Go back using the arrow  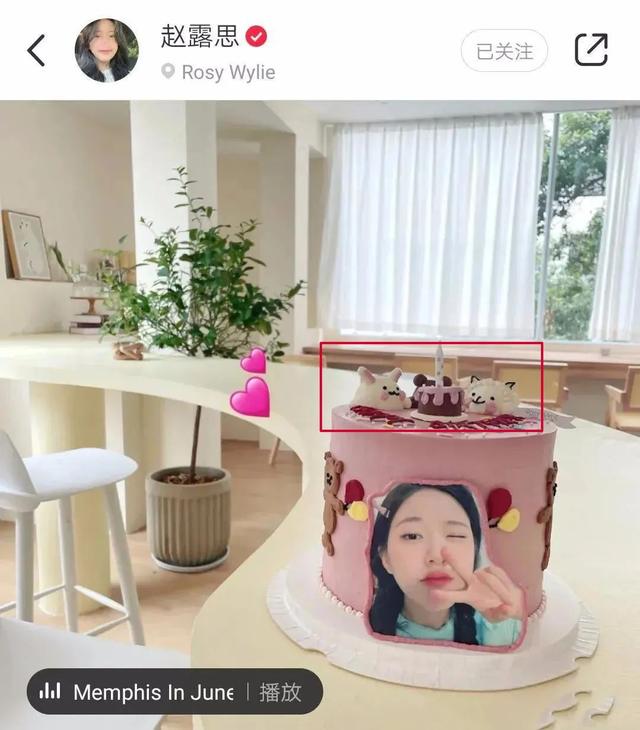coord(36,50)
